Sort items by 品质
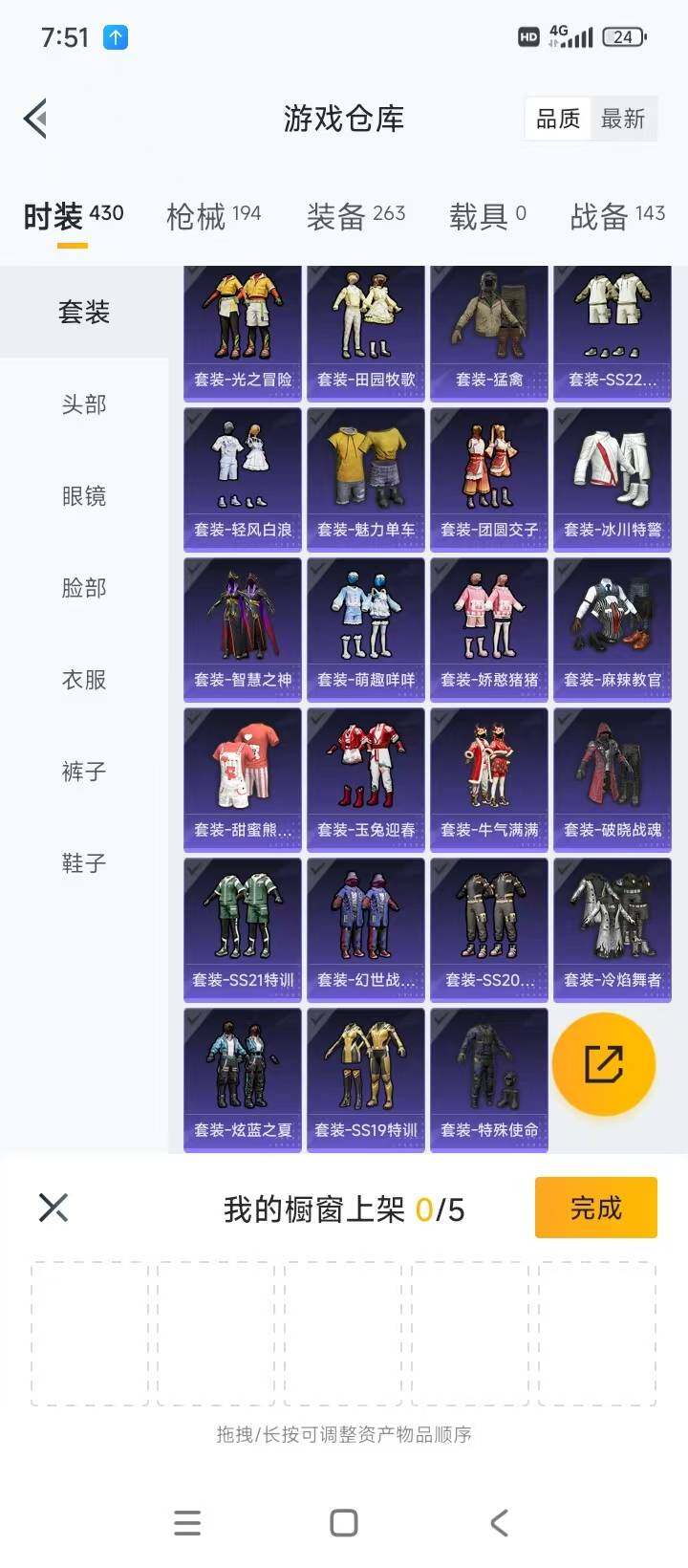 (558, 120)
